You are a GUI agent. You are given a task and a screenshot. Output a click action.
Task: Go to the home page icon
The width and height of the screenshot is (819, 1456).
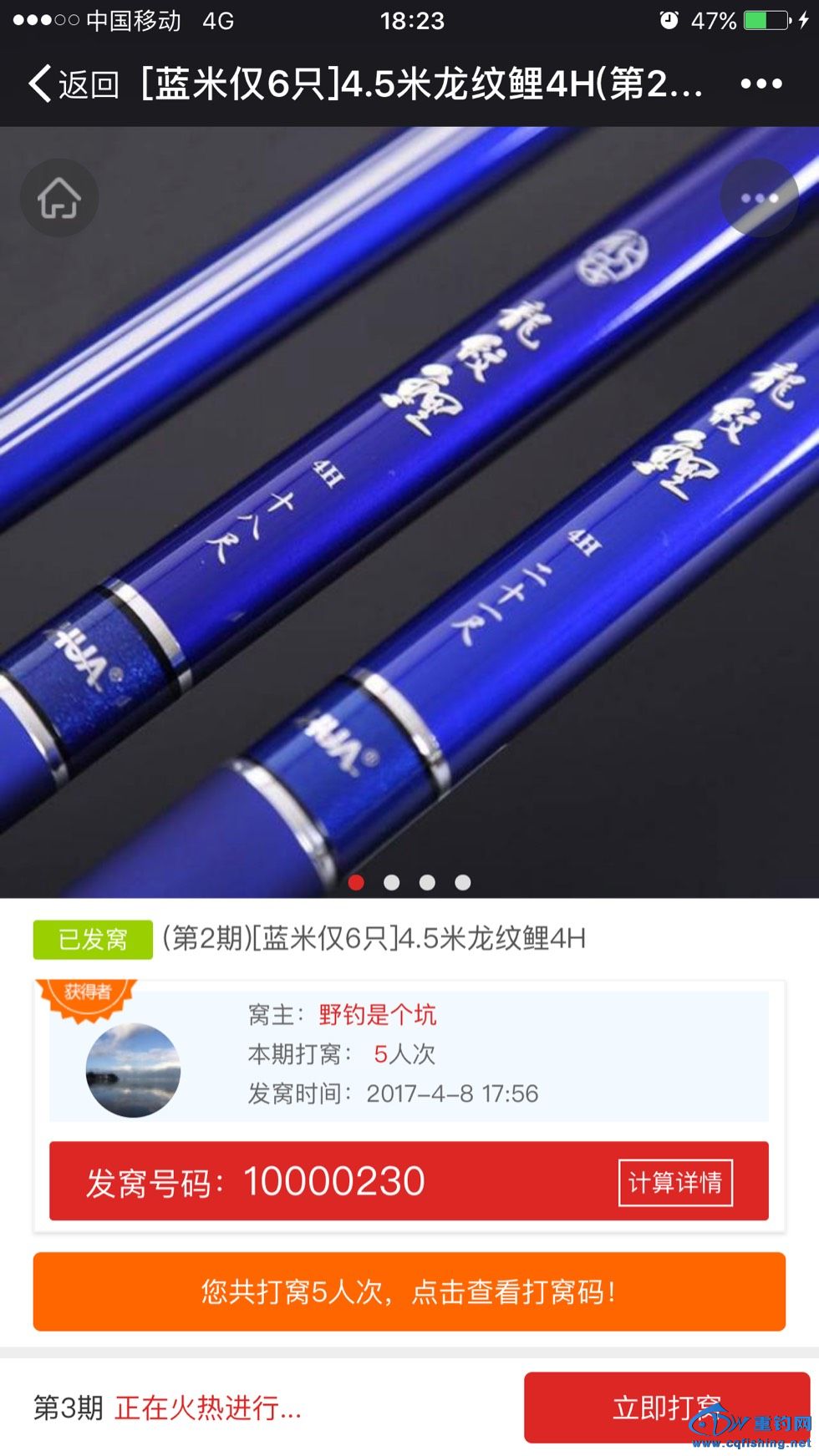(59, 198)
